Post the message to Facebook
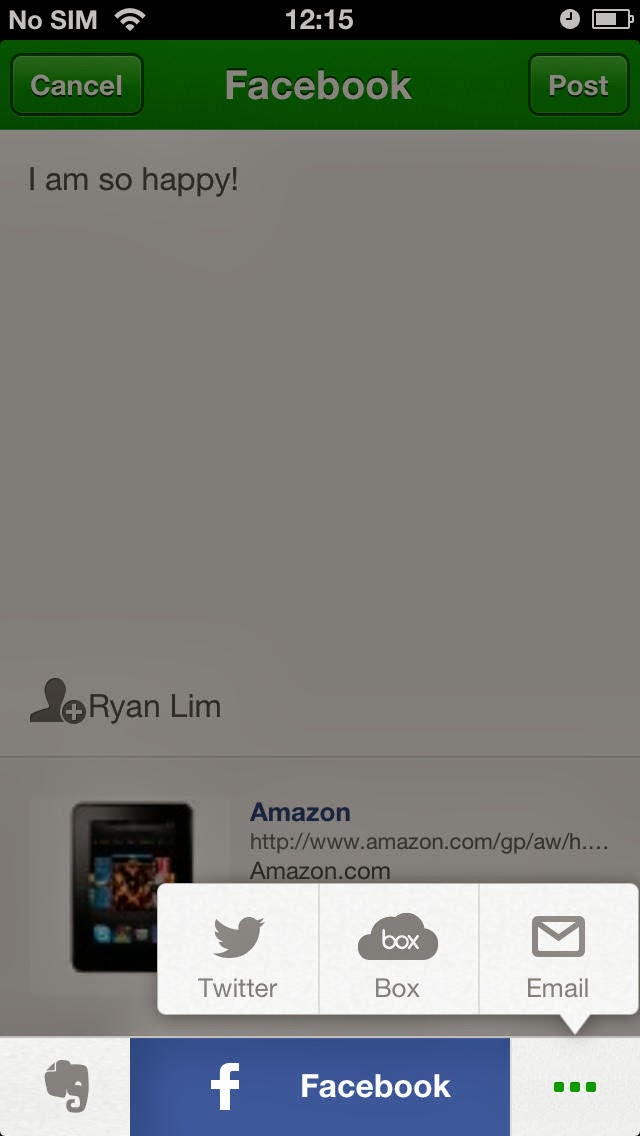Viewport: 640px width, 1136px height. point(577,85)
